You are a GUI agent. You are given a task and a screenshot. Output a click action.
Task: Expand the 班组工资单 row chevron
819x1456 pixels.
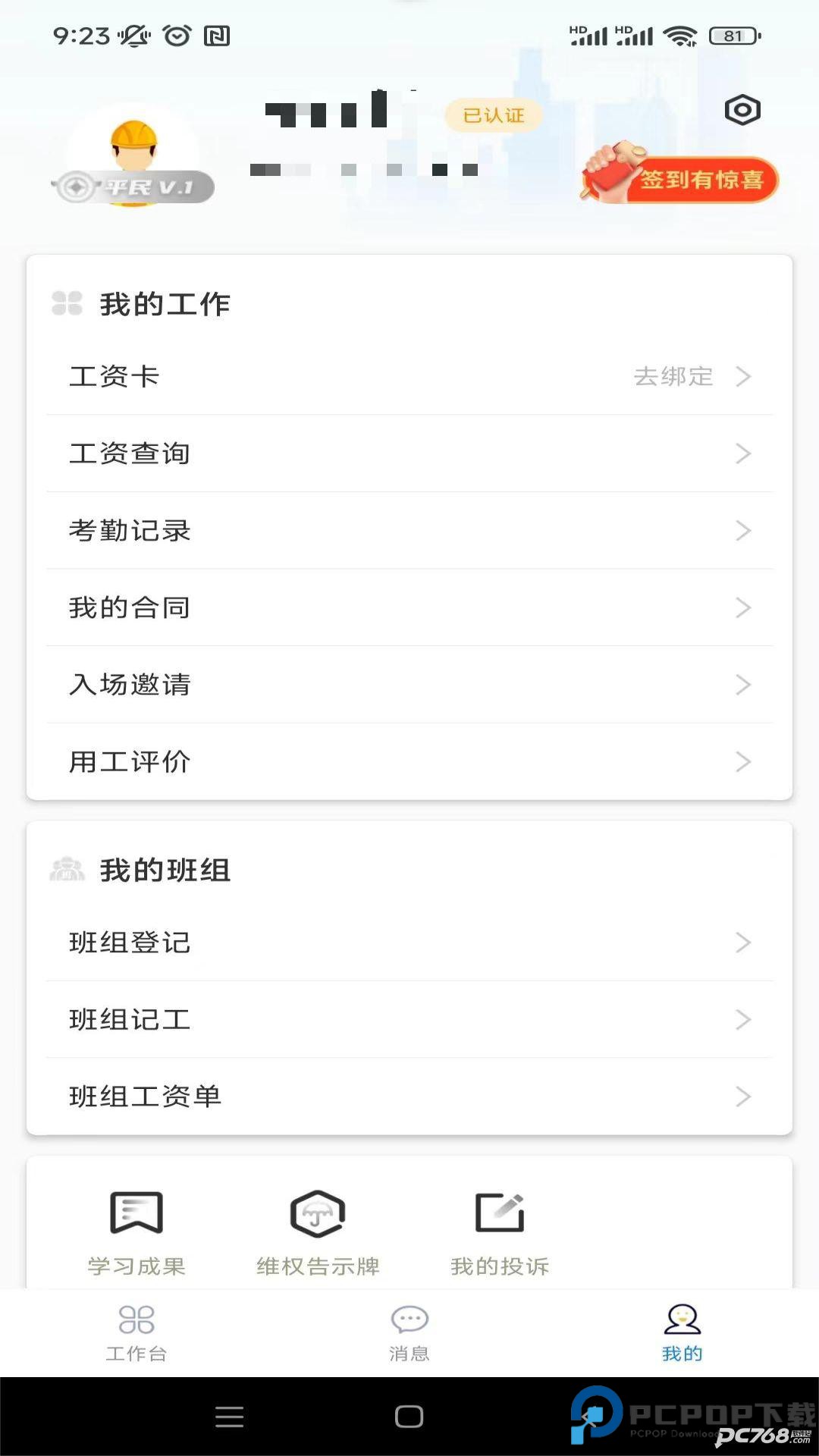pos(744,1095)
